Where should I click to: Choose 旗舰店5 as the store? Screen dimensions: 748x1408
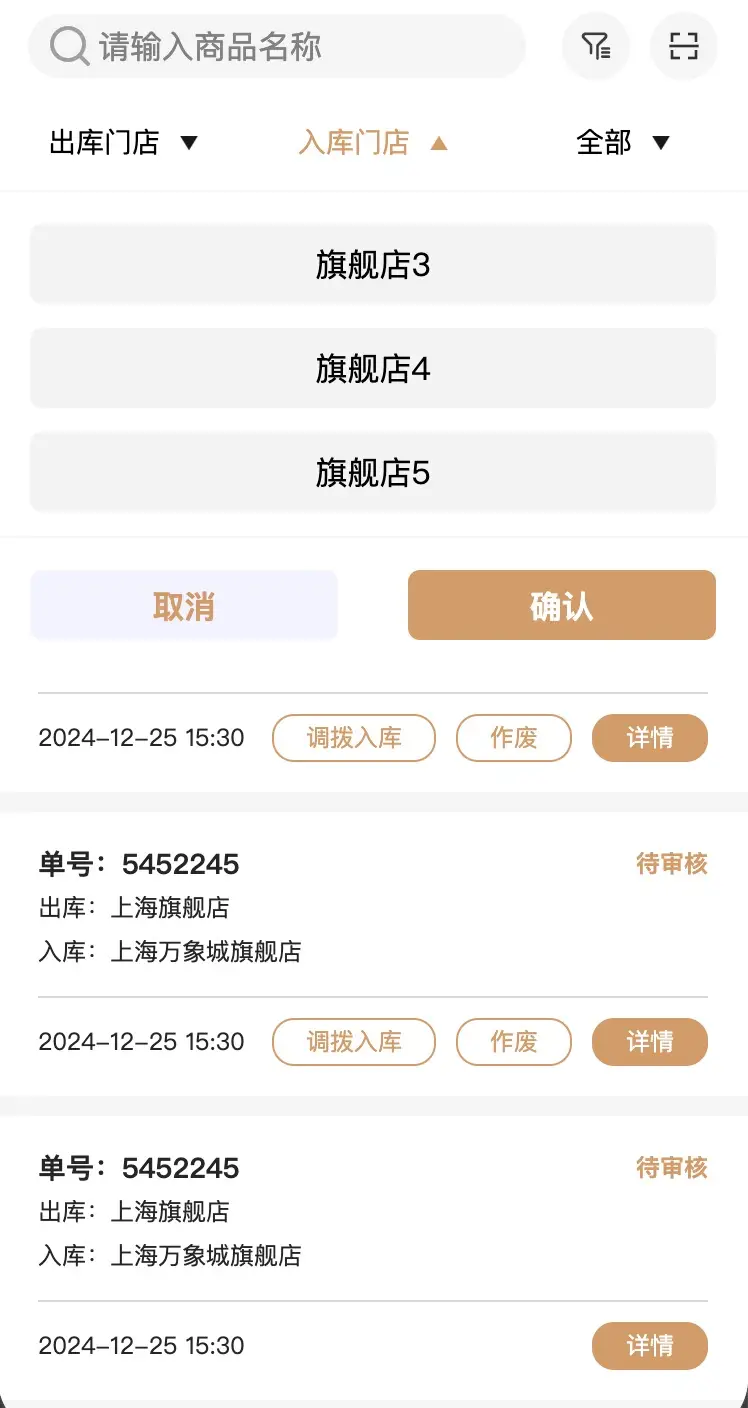(373, 472)
